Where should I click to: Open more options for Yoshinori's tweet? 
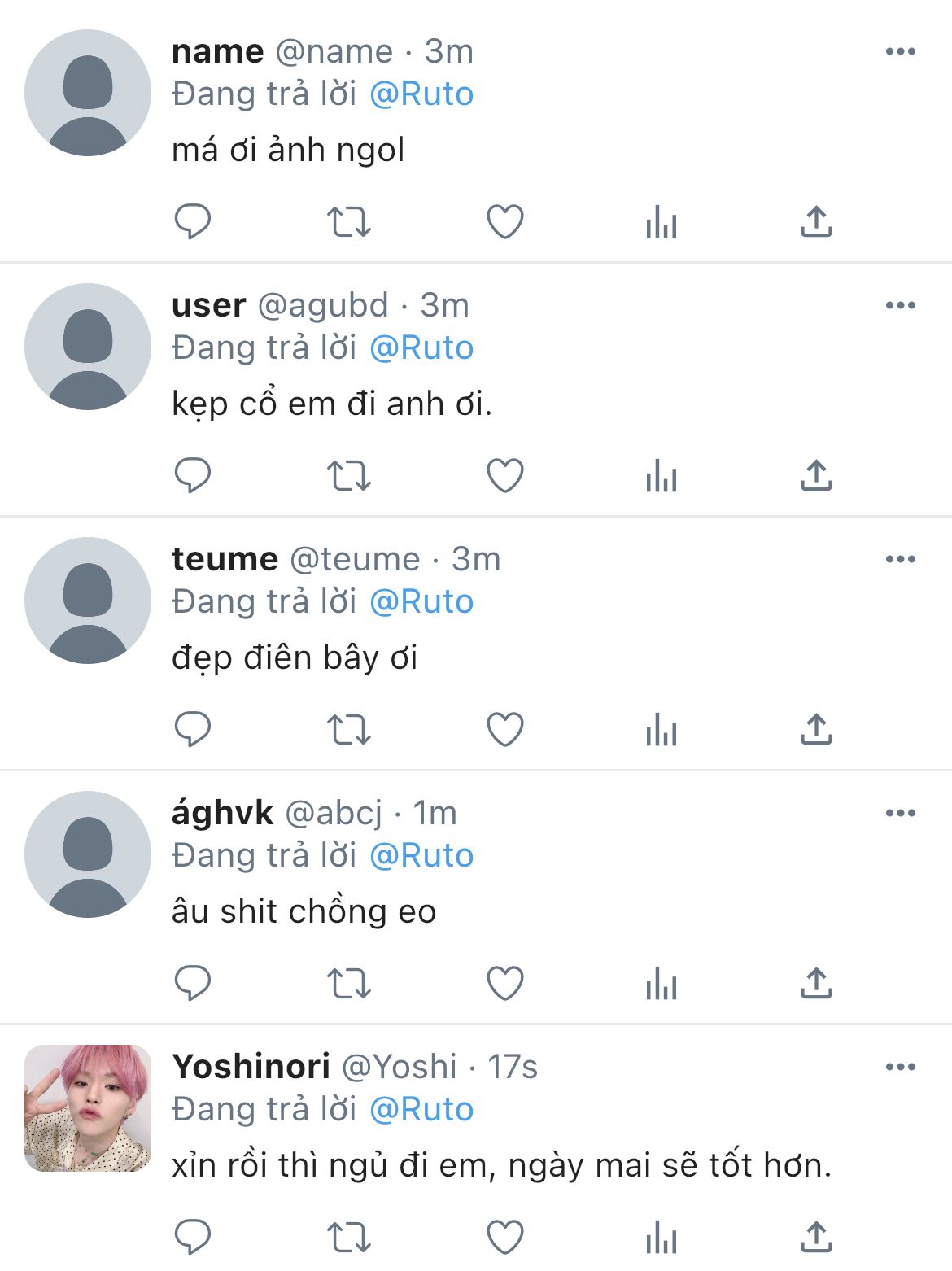pyautogui.click(x=900, y=1067)
